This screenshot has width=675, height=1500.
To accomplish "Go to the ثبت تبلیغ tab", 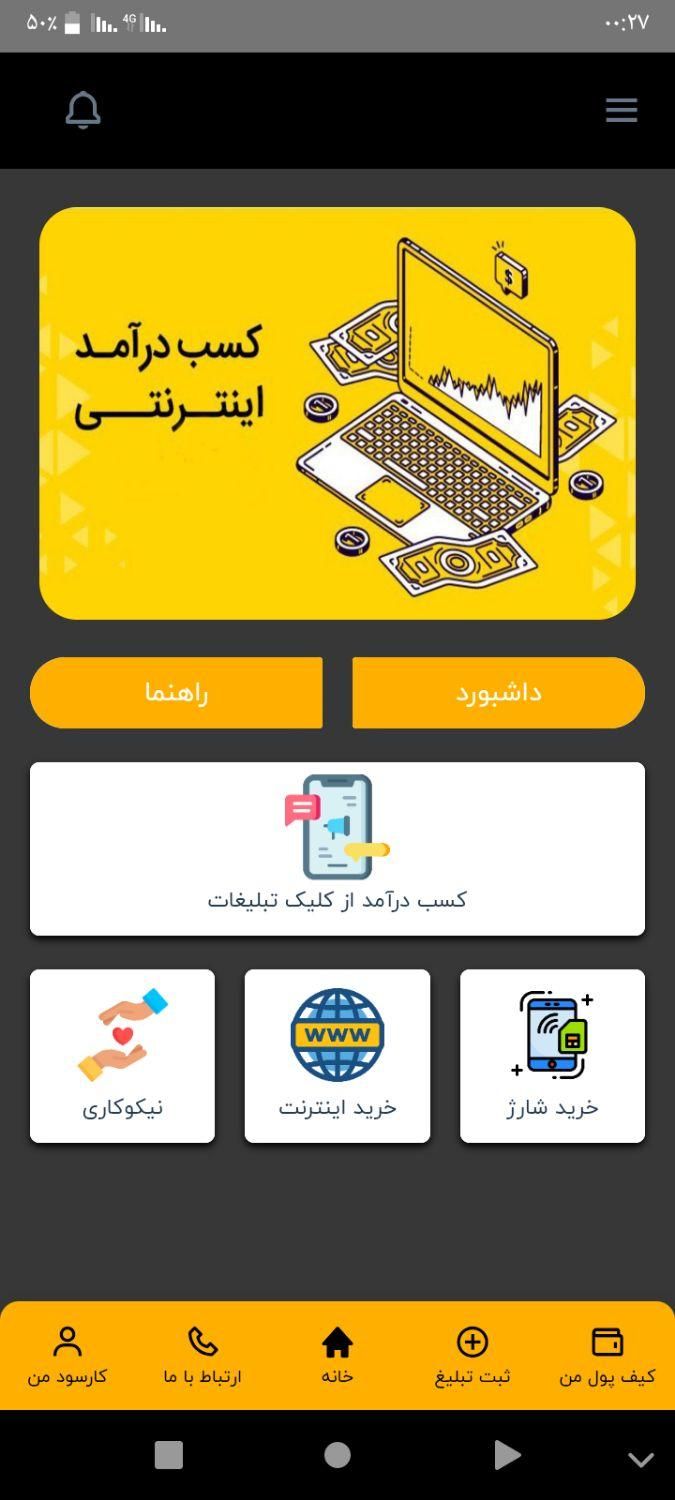I will click(x=472, y=1356).
